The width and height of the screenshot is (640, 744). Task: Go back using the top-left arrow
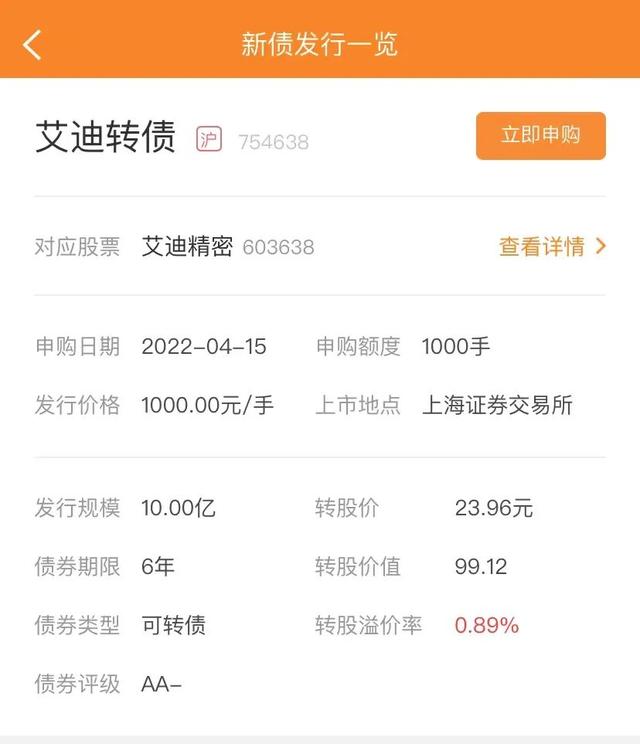coord(33,45)
